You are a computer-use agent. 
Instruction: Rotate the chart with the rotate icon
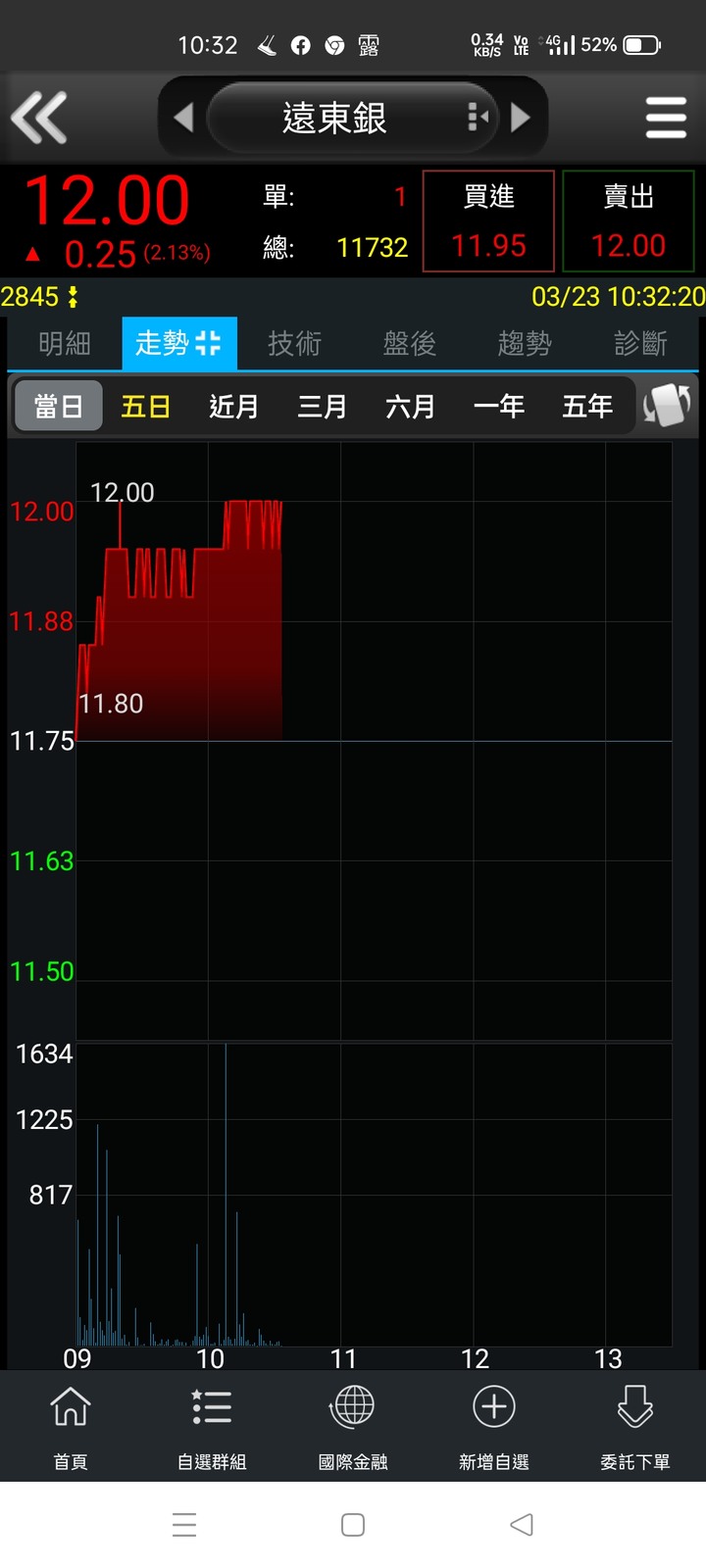[667, 405]
